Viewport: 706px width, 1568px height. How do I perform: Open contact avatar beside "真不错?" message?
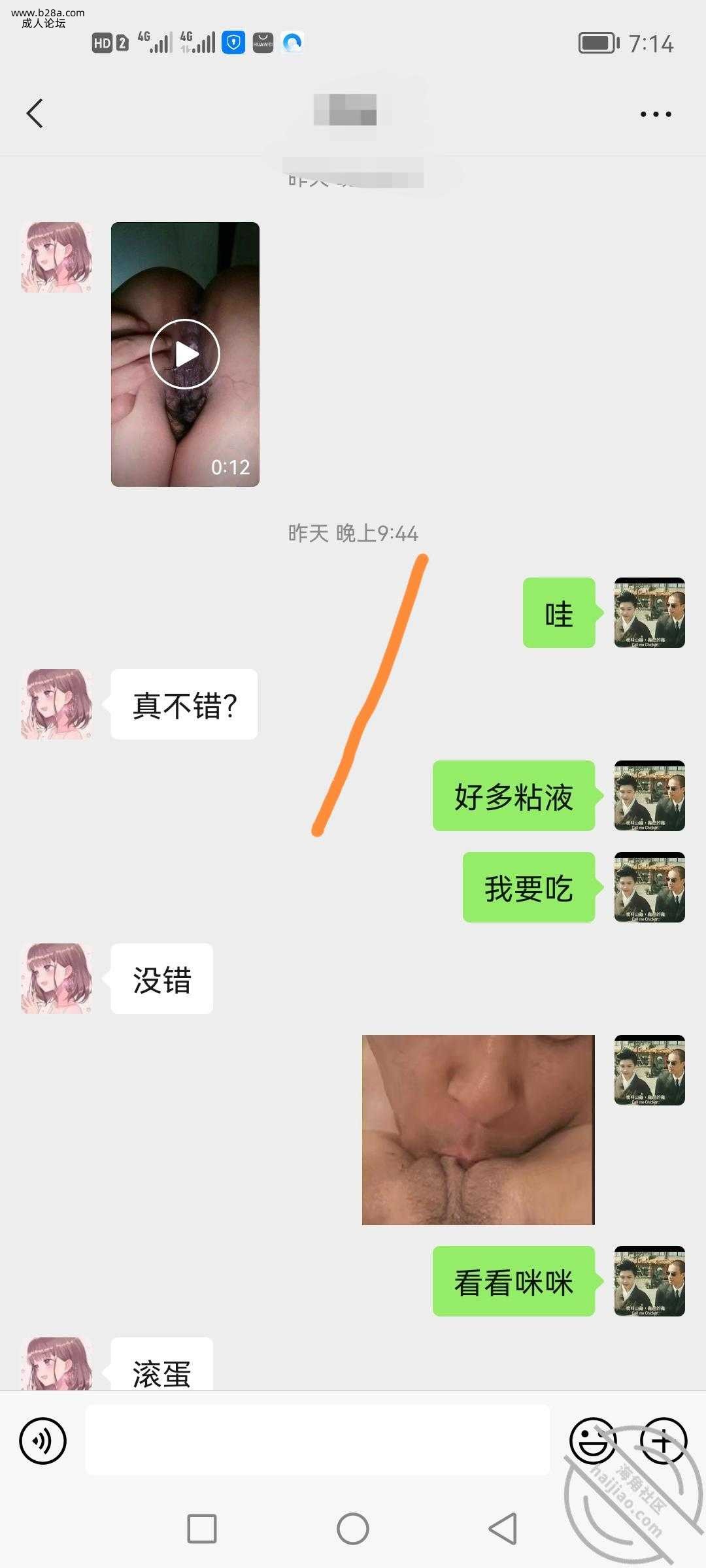tap(56, 704)
